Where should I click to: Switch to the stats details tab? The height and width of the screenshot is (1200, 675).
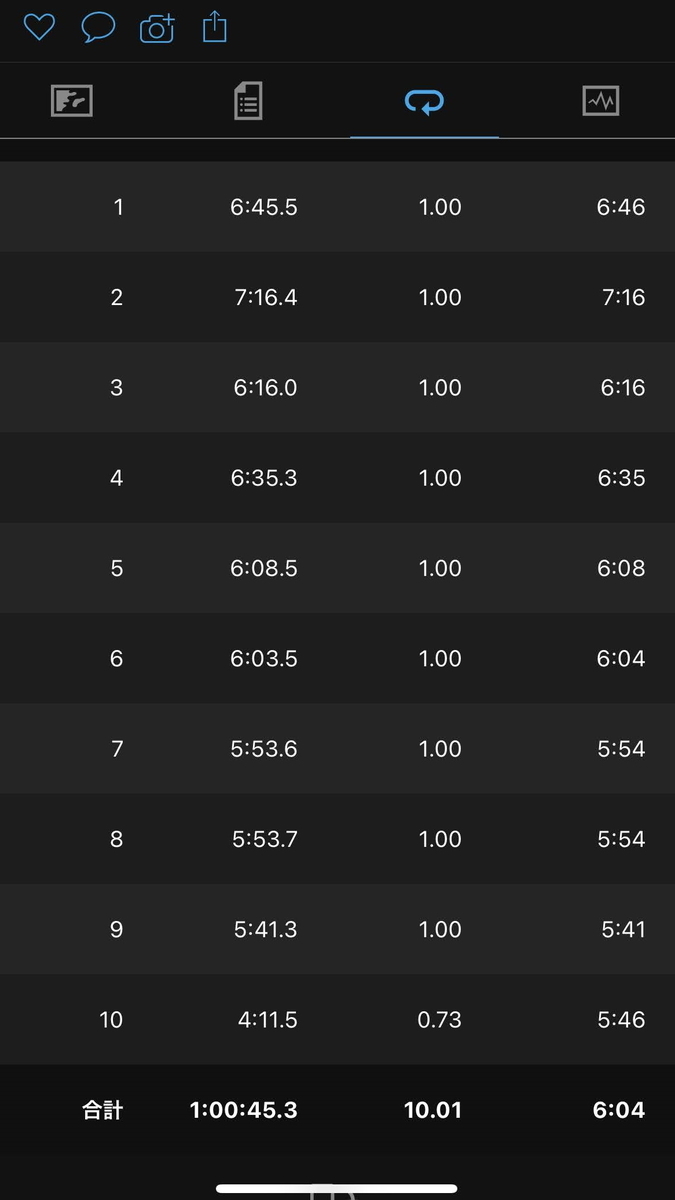point(247,101)
